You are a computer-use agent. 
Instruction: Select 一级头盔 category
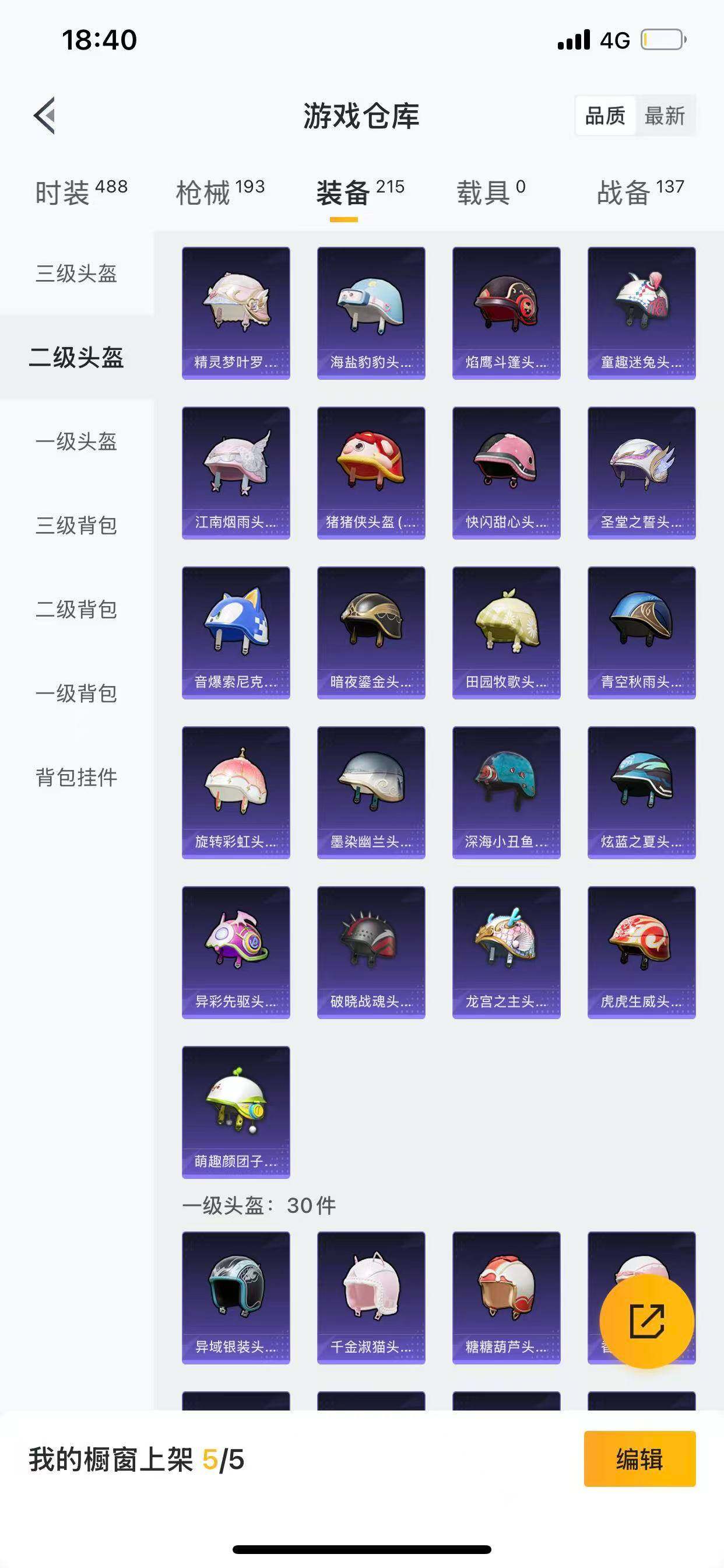coord(77,442)
